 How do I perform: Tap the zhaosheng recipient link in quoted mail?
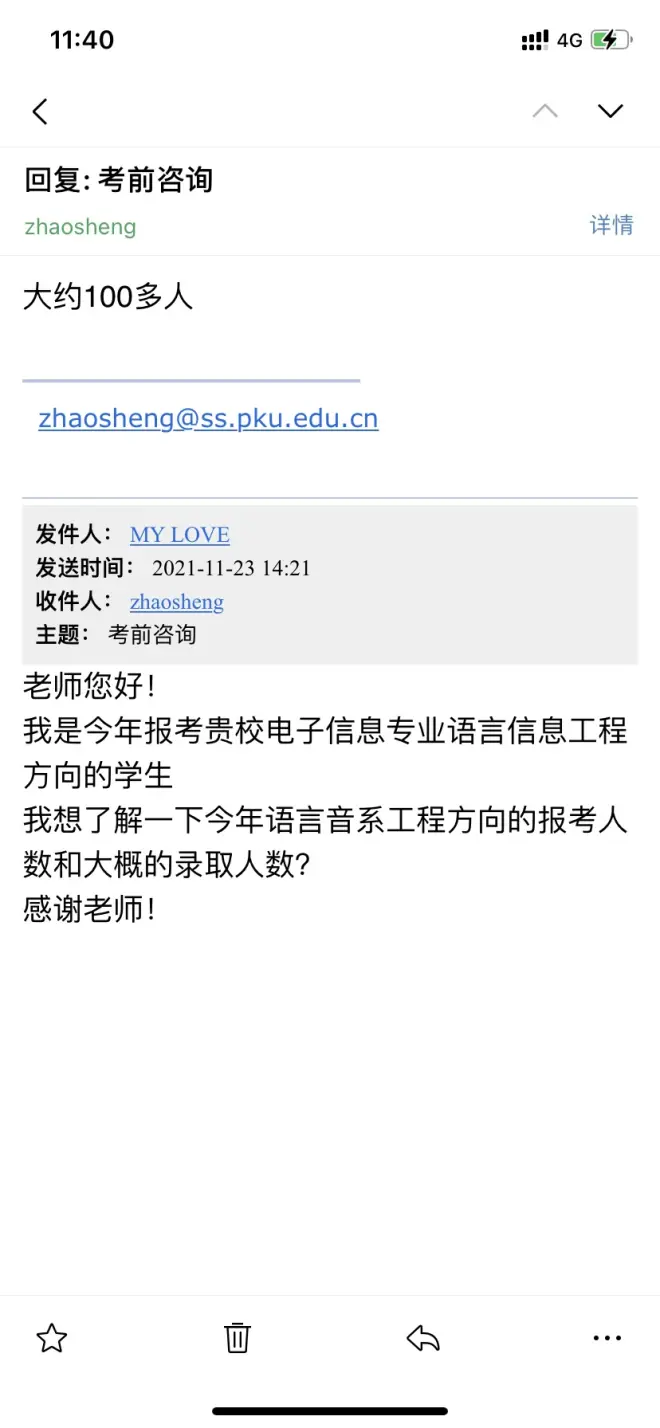(177, 602)
